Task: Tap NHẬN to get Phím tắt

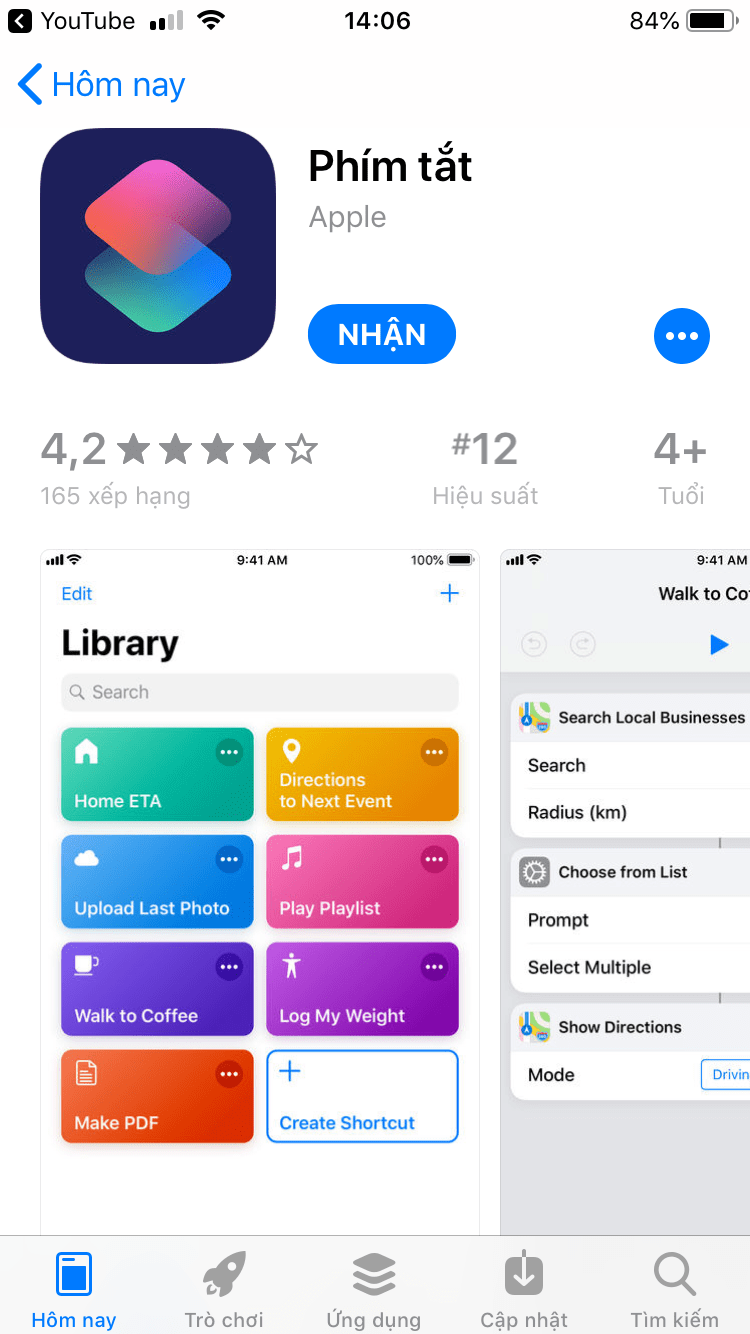Action: 382,334
